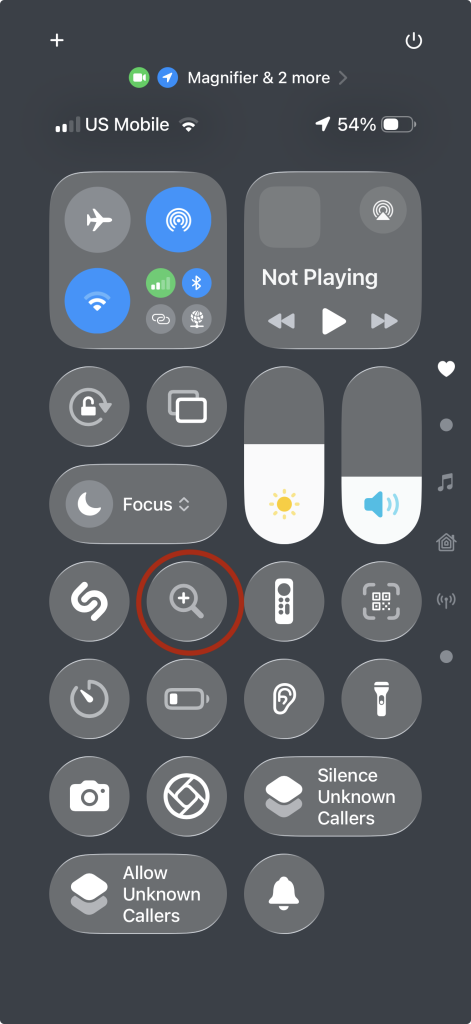Toggle AirDrop

pyautogui.click(x=178, y=219)
